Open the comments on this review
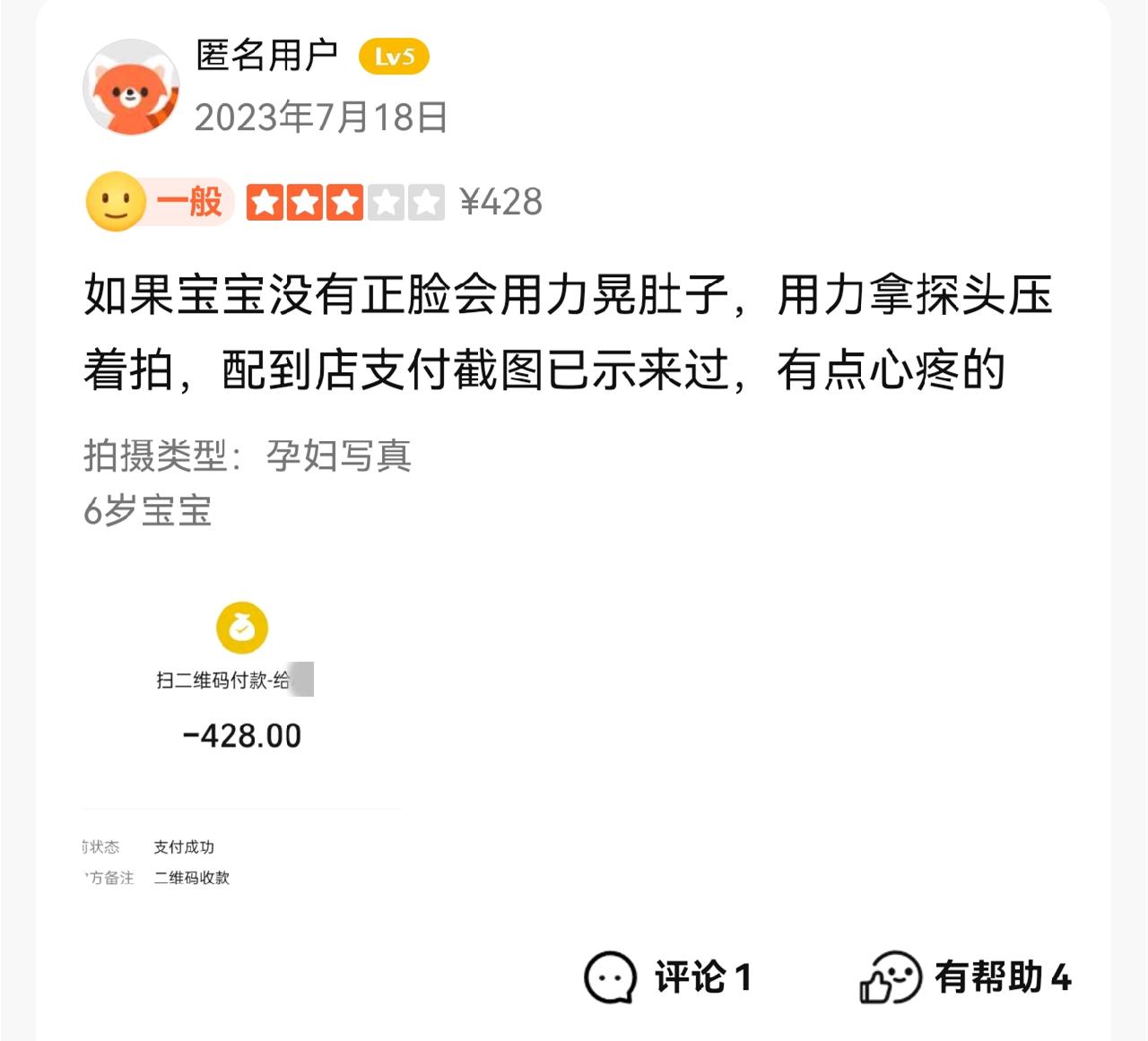This screenshot has height=1041, width=1148. coord(668,976)
